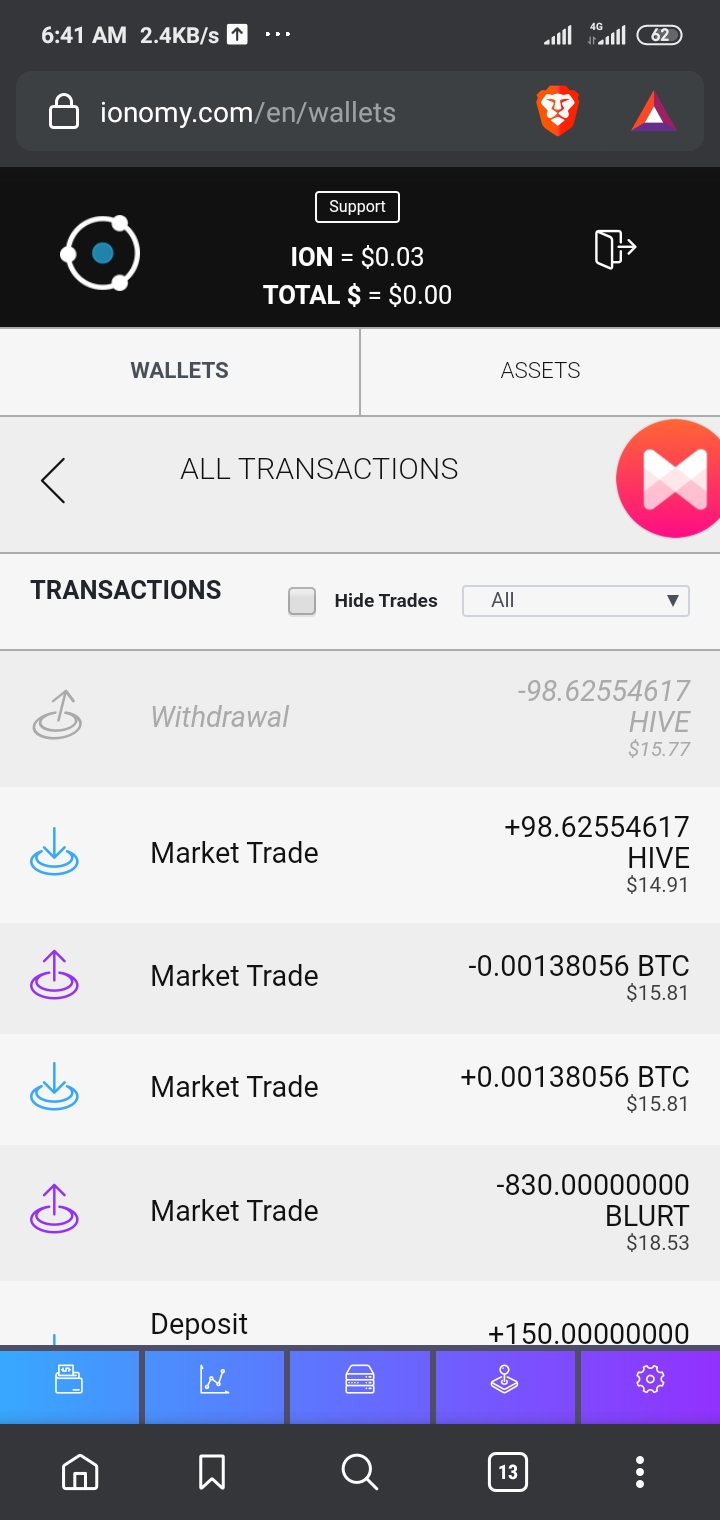The image size is (720, 1520).
Task: View the +0.00138056 BTC Market Trade
Action: pyautogui.click(x=360, y=1088)
